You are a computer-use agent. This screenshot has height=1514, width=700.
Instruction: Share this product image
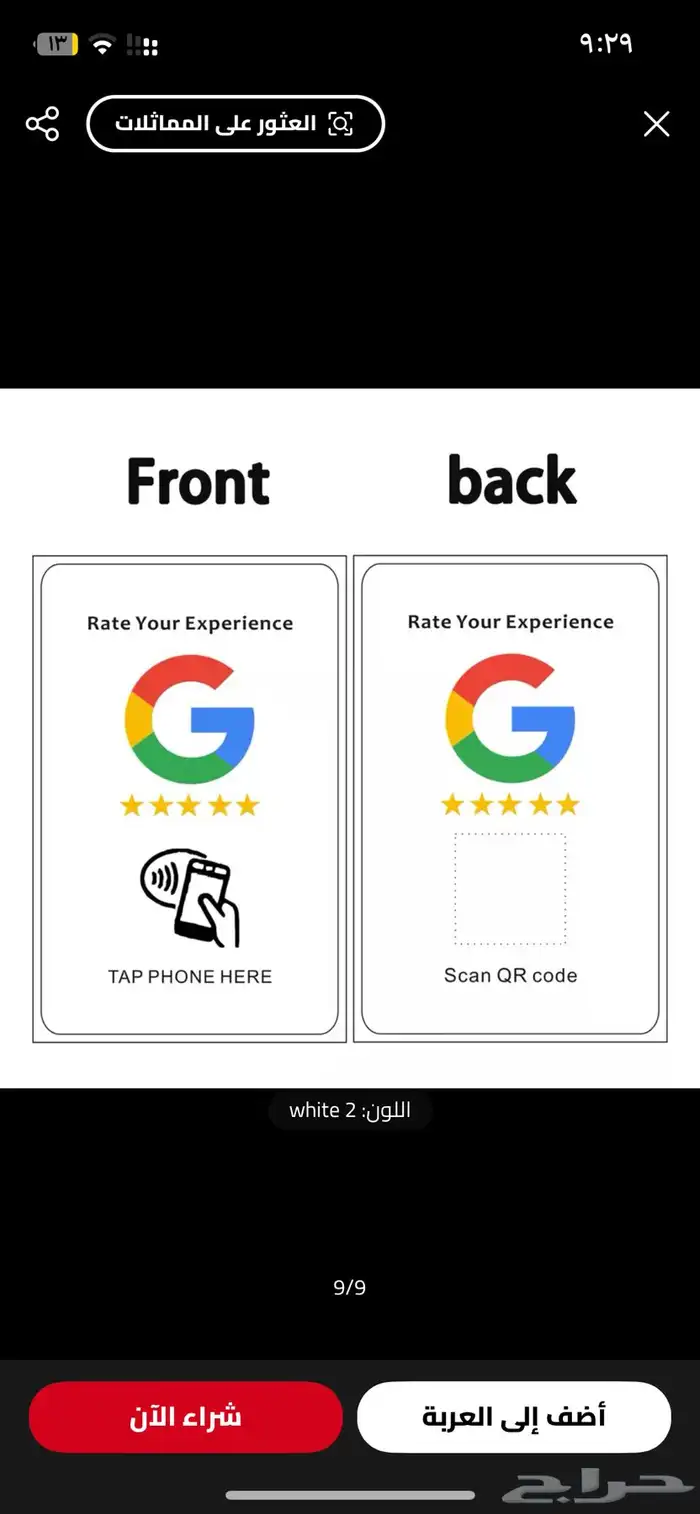42,124
